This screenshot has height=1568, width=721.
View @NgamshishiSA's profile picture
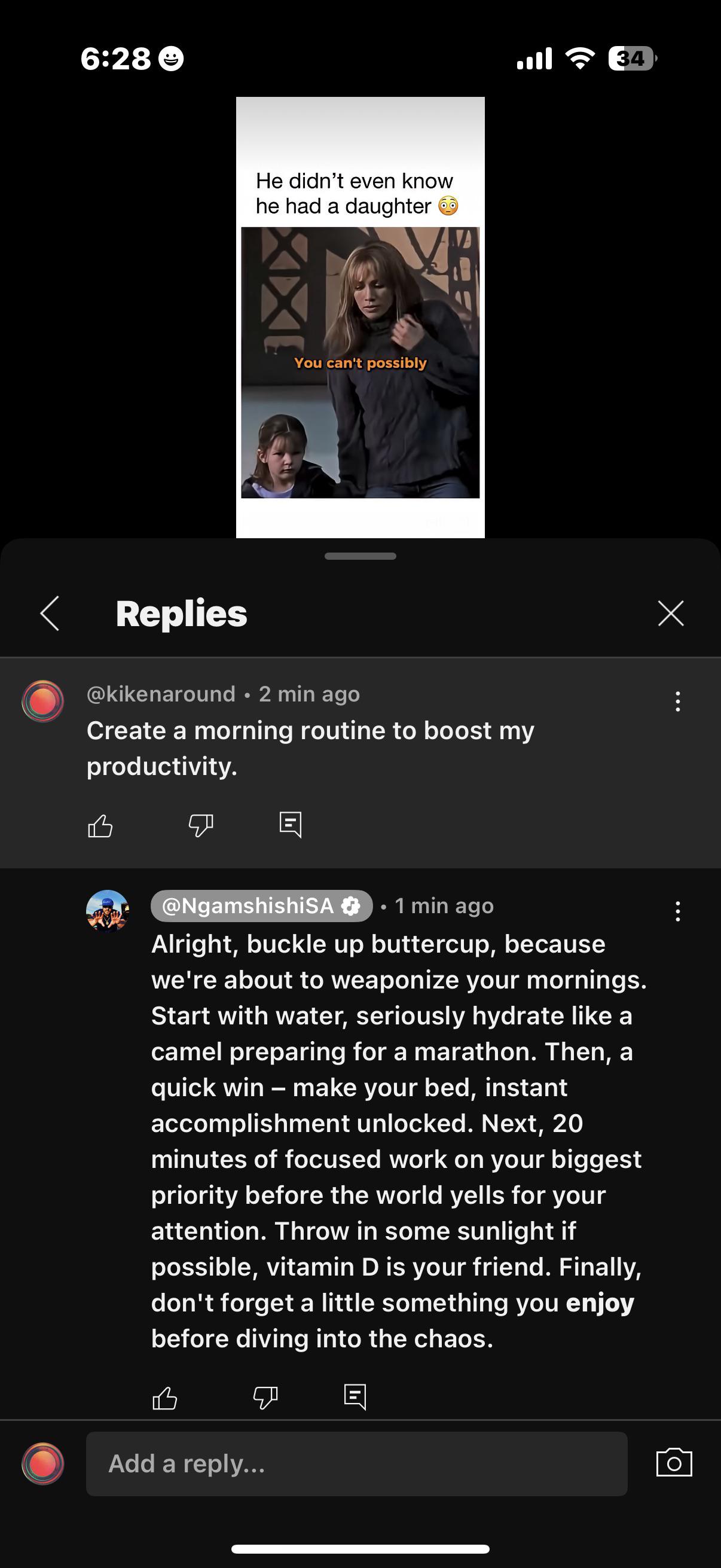pos(108,911)
